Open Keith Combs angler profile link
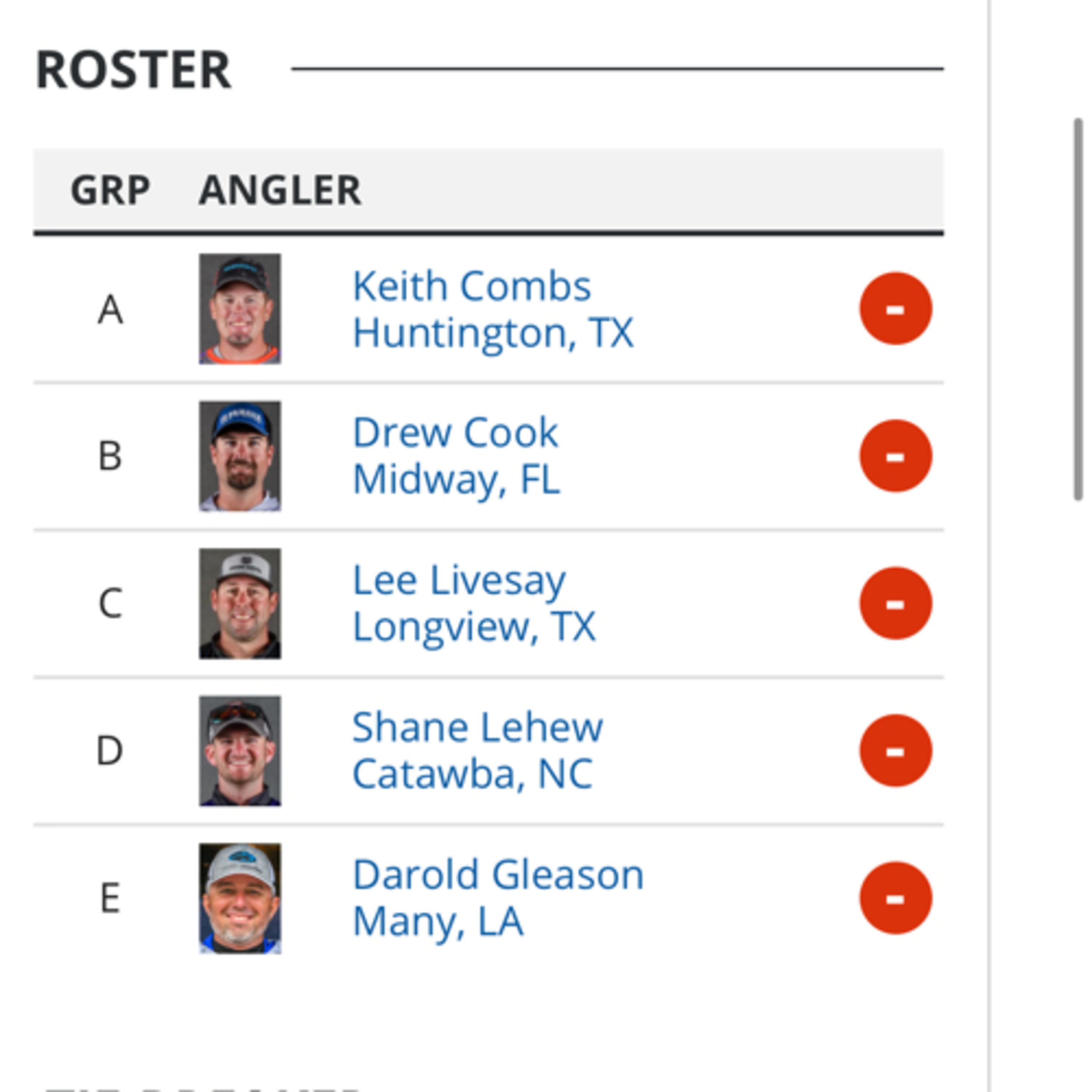The height and width of the screenshot is (1092, 1092). (471, 286)
